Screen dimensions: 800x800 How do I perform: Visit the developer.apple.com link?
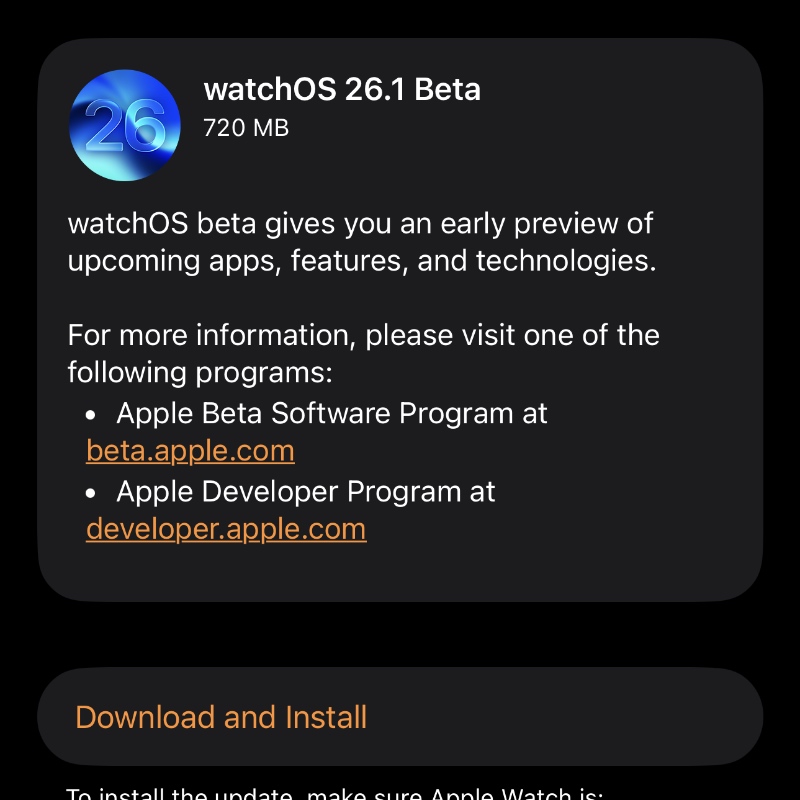point(226,529)
